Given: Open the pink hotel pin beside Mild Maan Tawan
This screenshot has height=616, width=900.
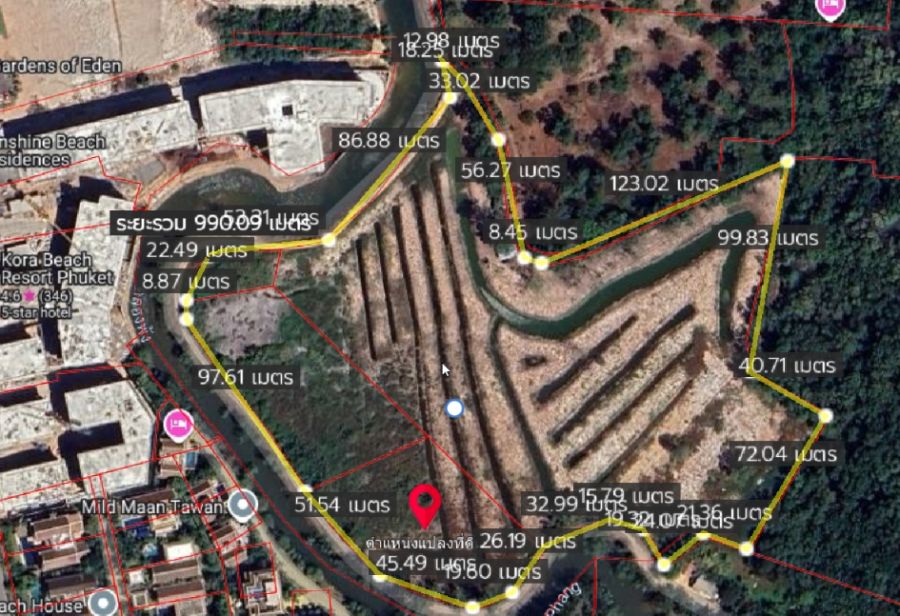Looking at the screenshot, I should (178, 425).
